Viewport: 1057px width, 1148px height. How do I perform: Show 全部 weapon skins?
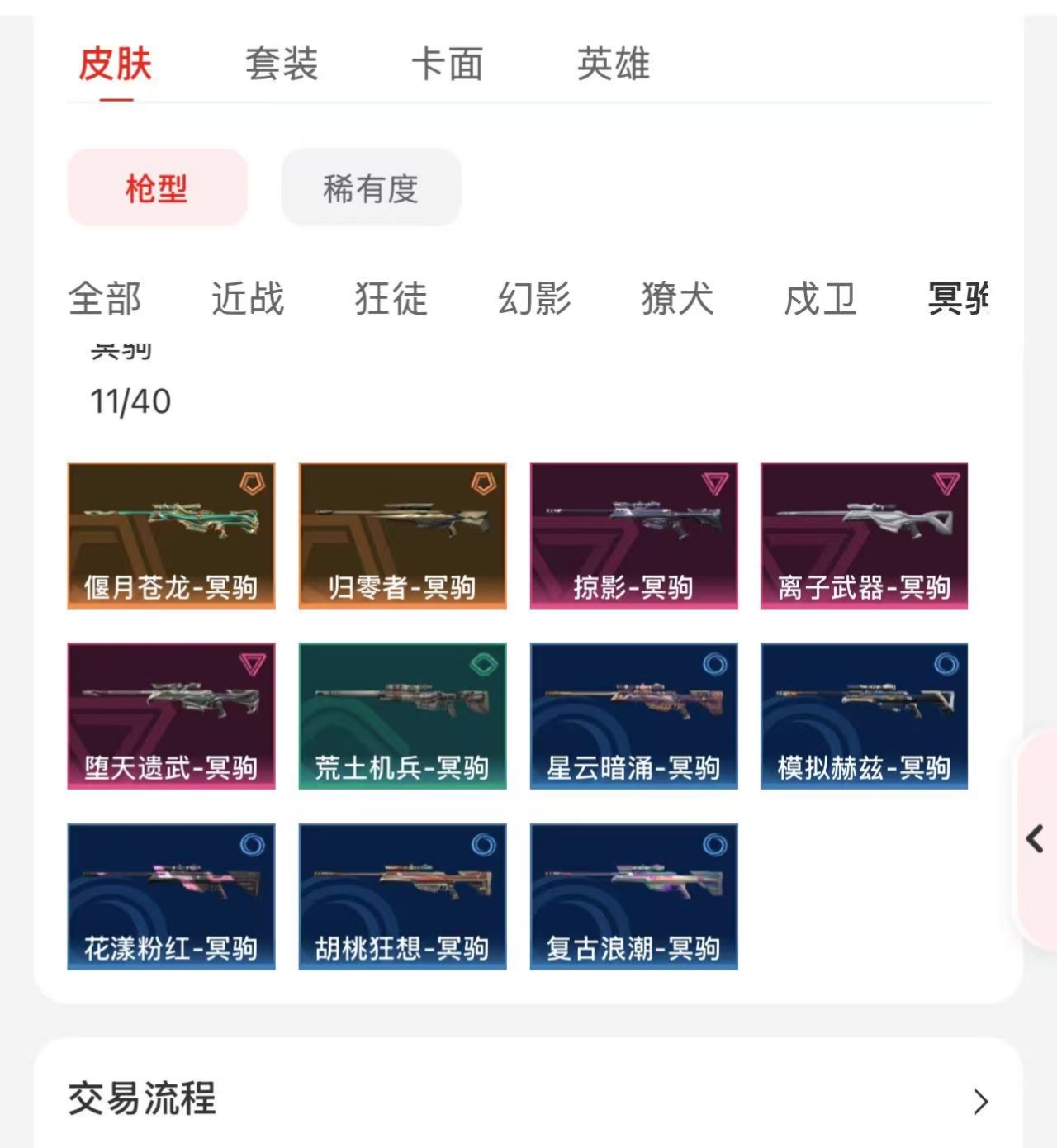coord(105,299)
